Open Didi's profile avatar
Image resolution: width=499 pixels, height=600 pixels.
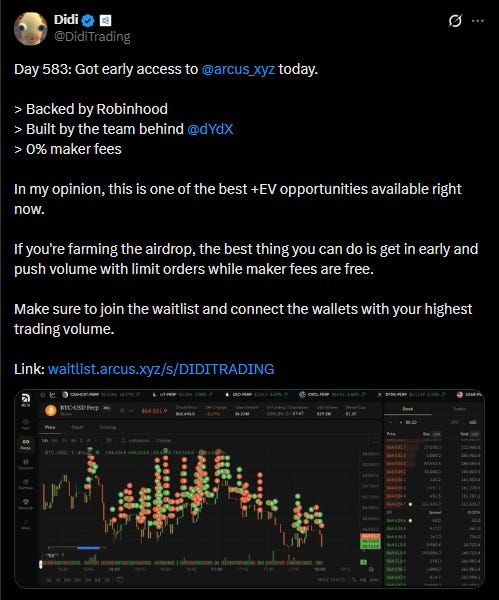click(31, 29)
